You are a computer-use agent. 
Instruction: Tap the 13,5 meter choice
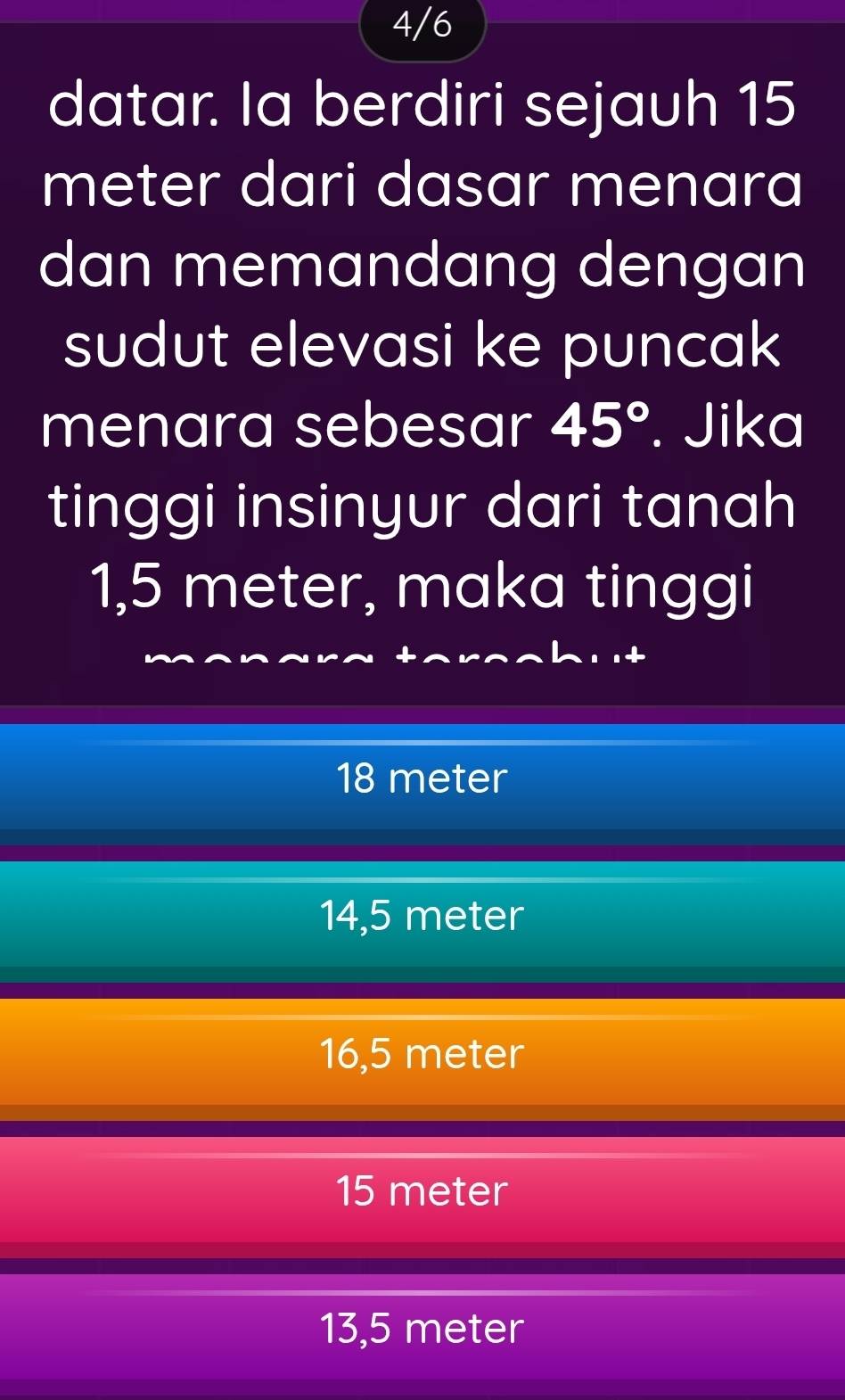click(x=422, y=1329)
